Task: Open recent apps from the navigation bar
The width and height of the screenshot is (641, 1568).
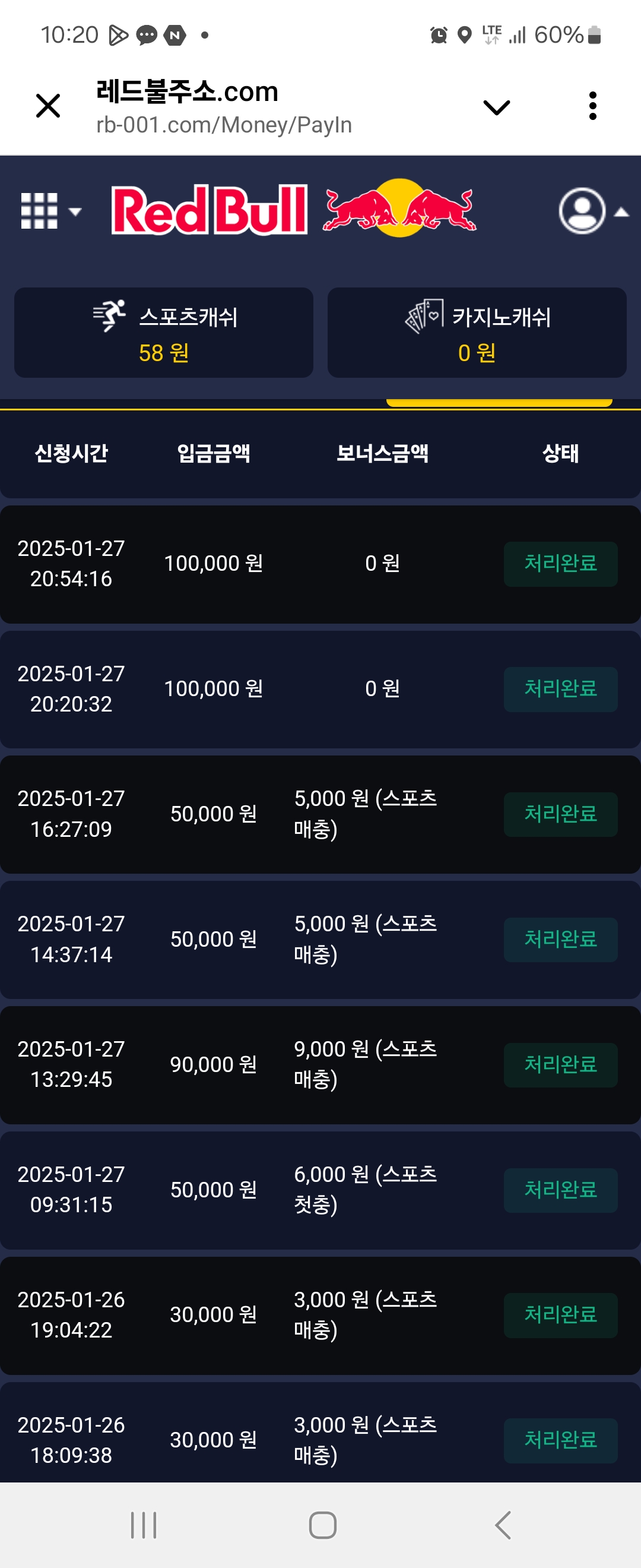Action: click(x=144, y=1525)
